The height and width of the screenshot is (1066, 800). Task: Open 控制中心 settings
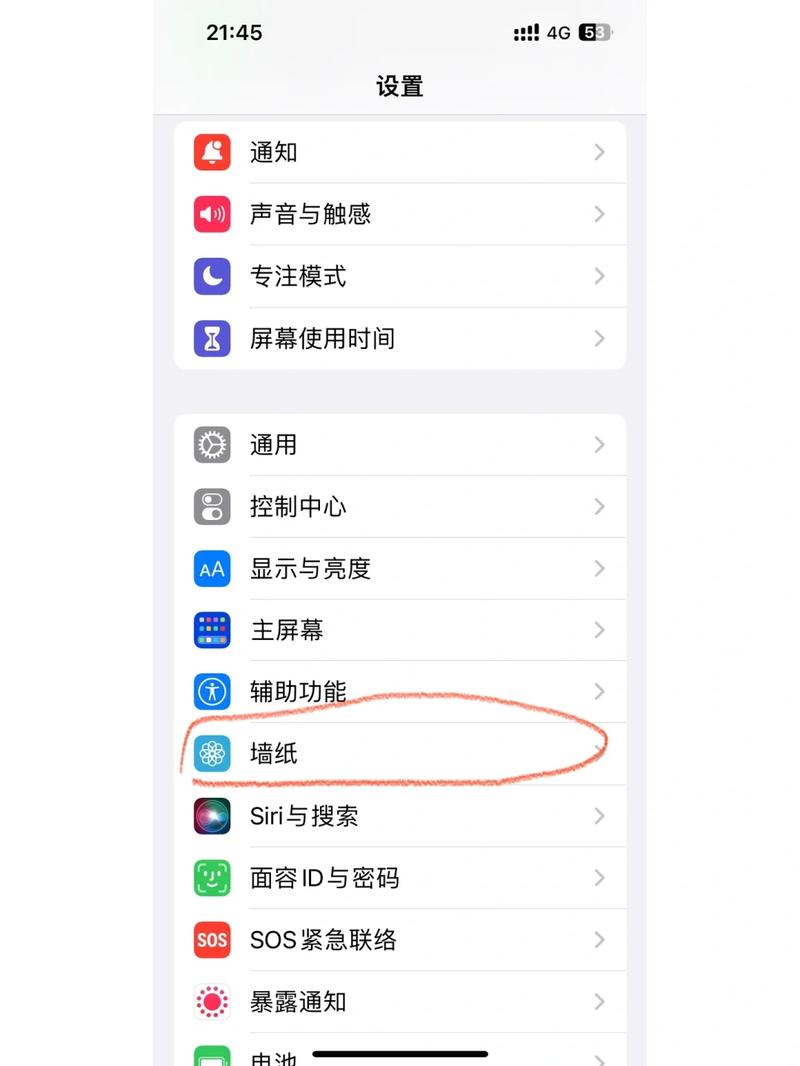tap(400, 506)
